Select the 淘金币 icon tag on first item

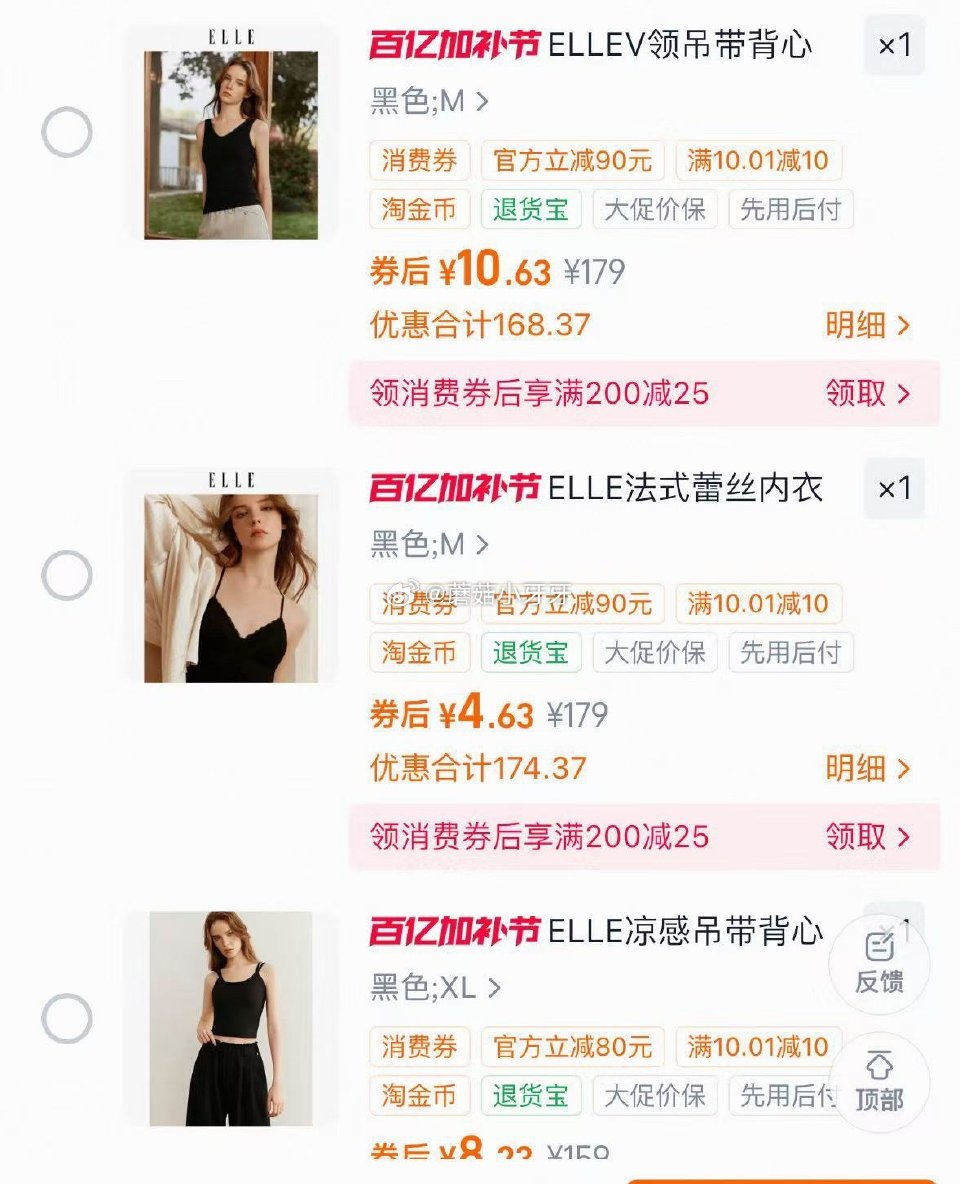click(418, 210)
